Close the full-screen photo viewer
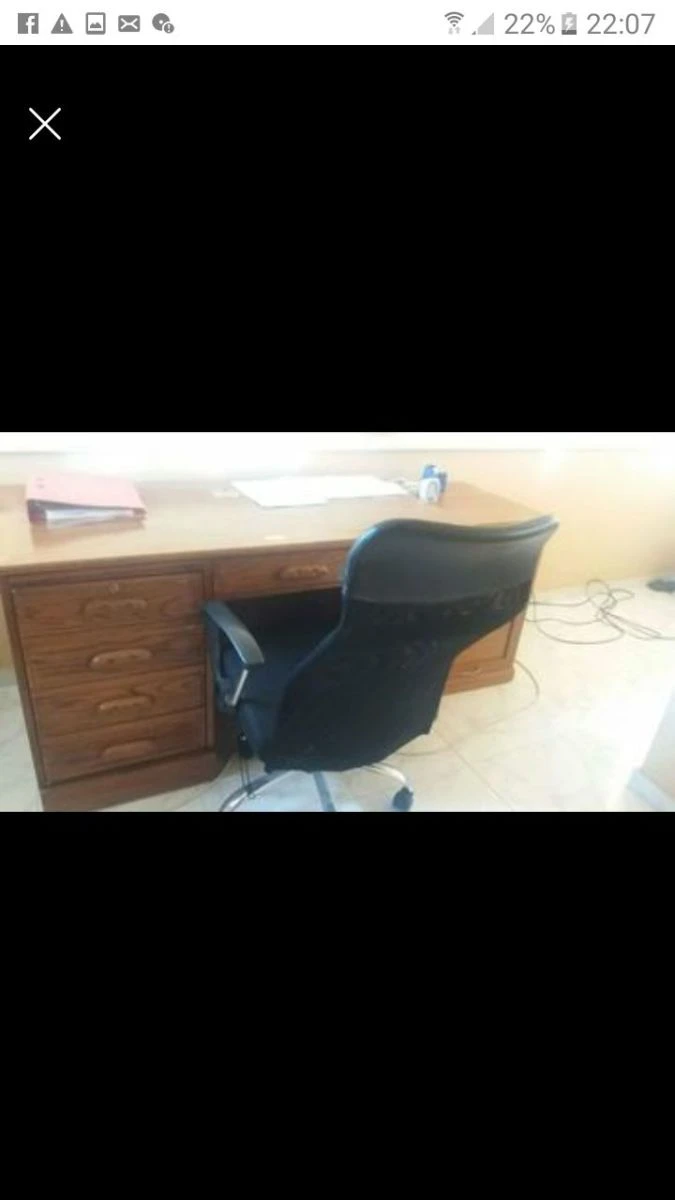The image size is (675, 1200). 45,124
